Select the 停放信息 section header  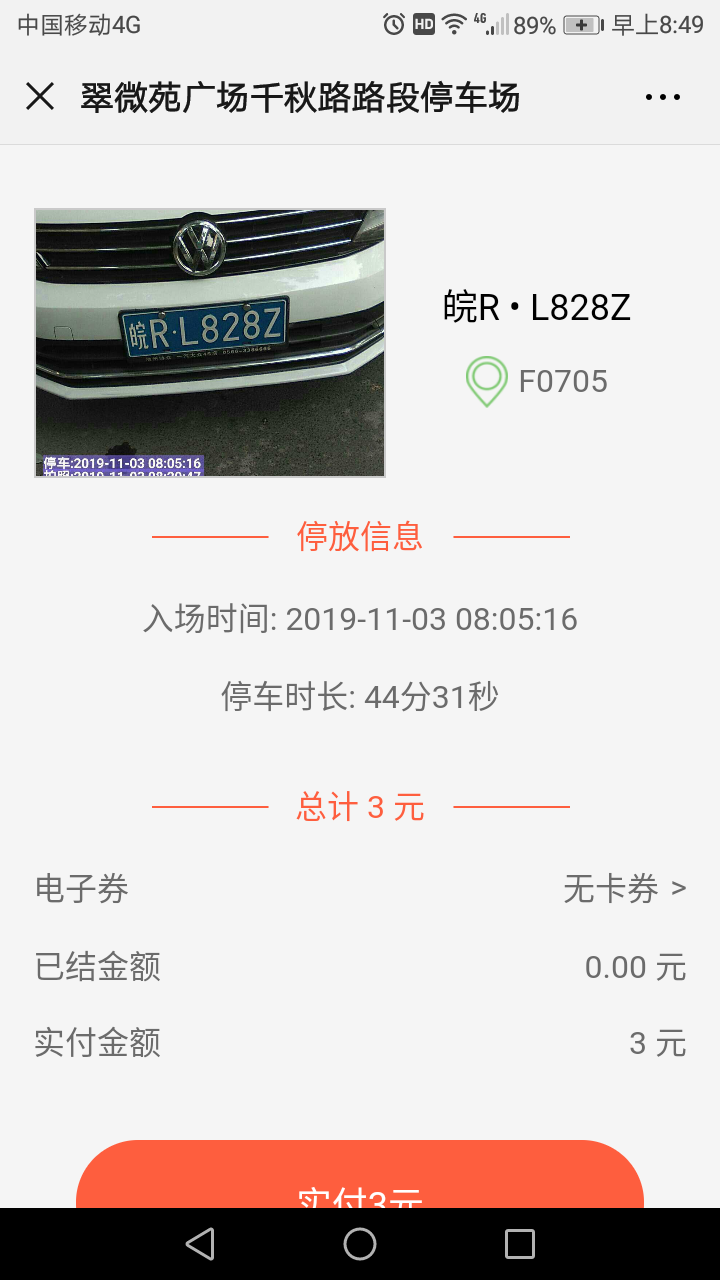click(359, 537)
